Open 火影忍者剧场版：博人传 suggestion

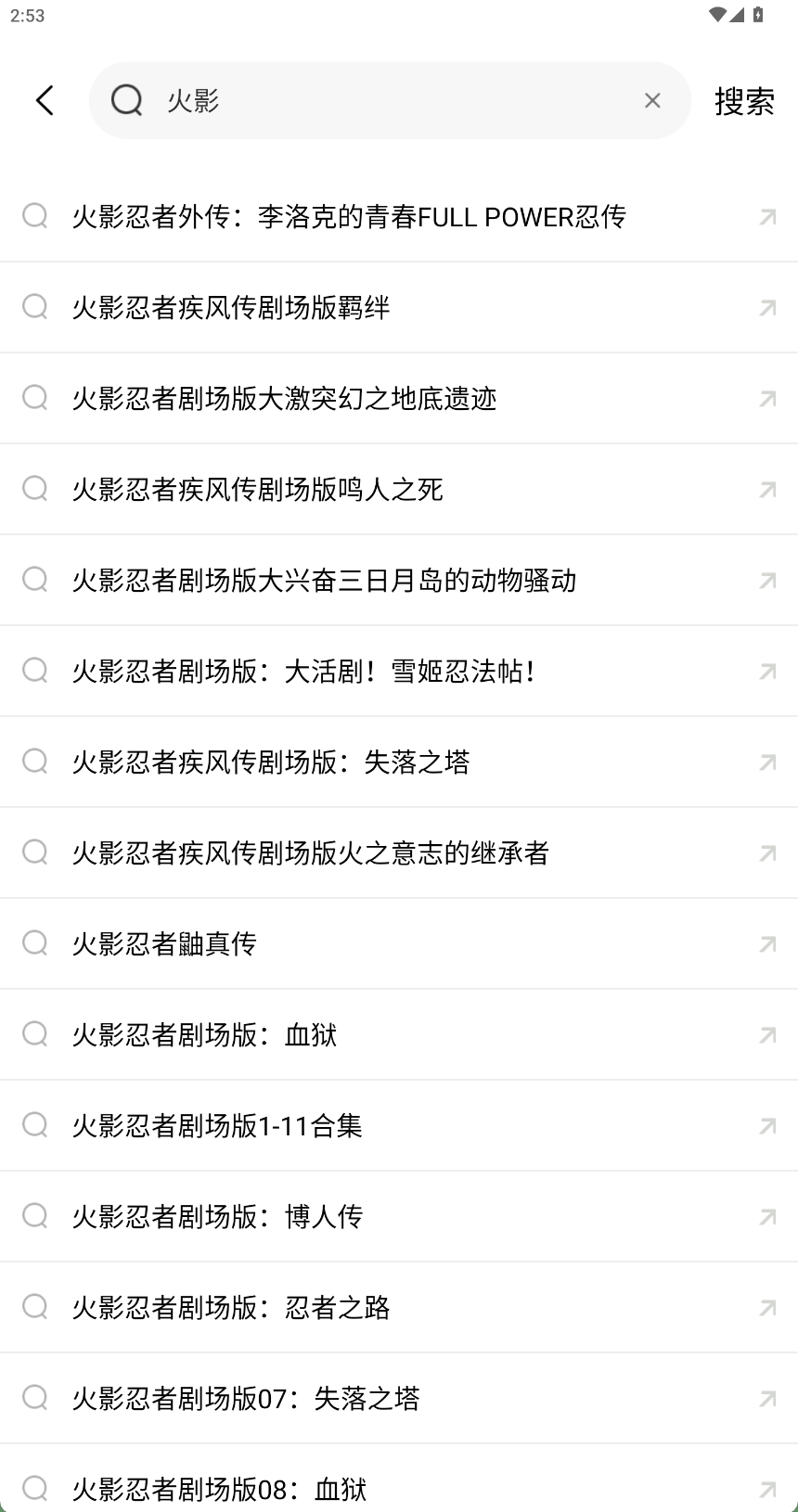point(217,1217)
